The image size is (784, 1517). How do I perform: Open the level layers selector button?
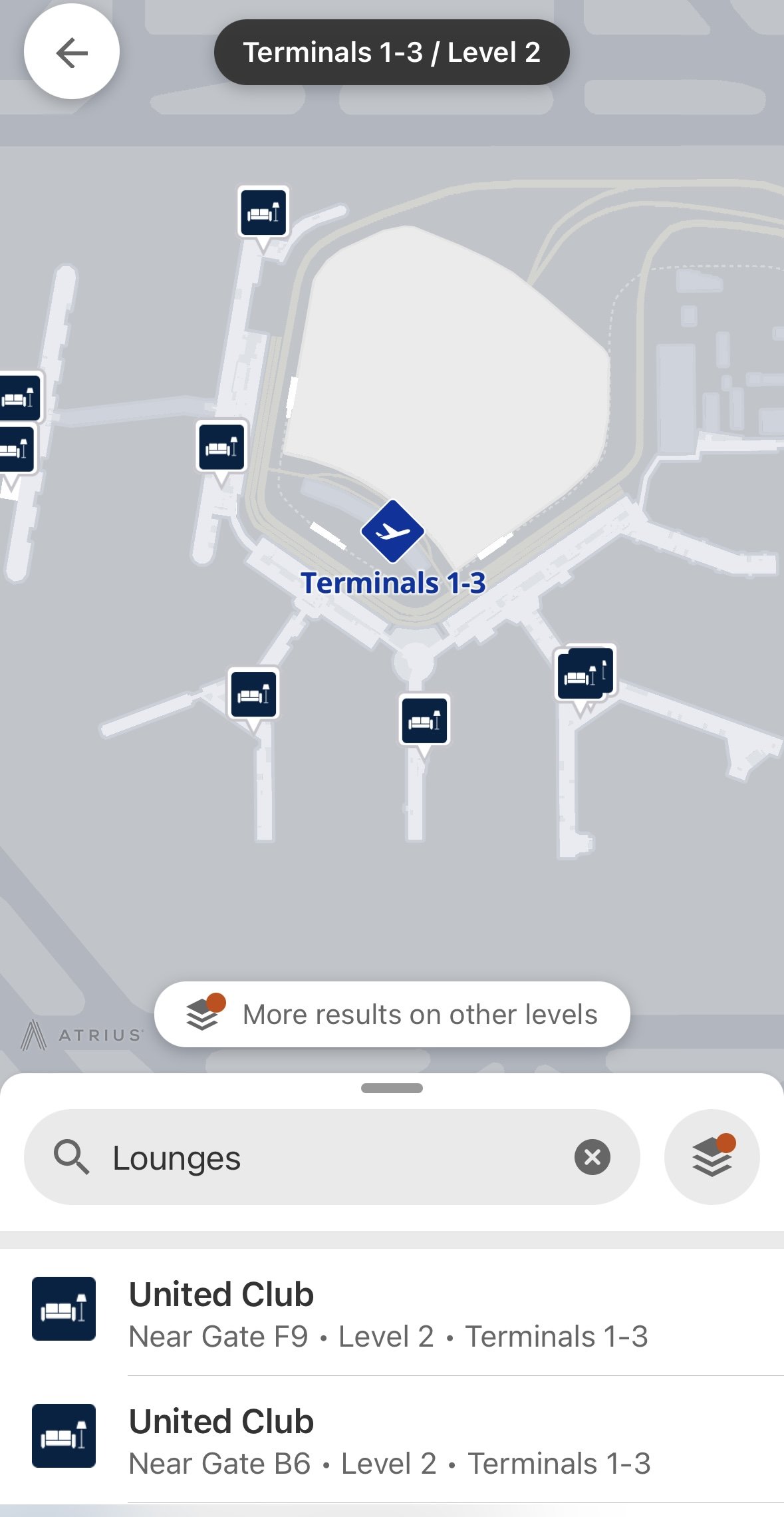tap(712, 1157)
